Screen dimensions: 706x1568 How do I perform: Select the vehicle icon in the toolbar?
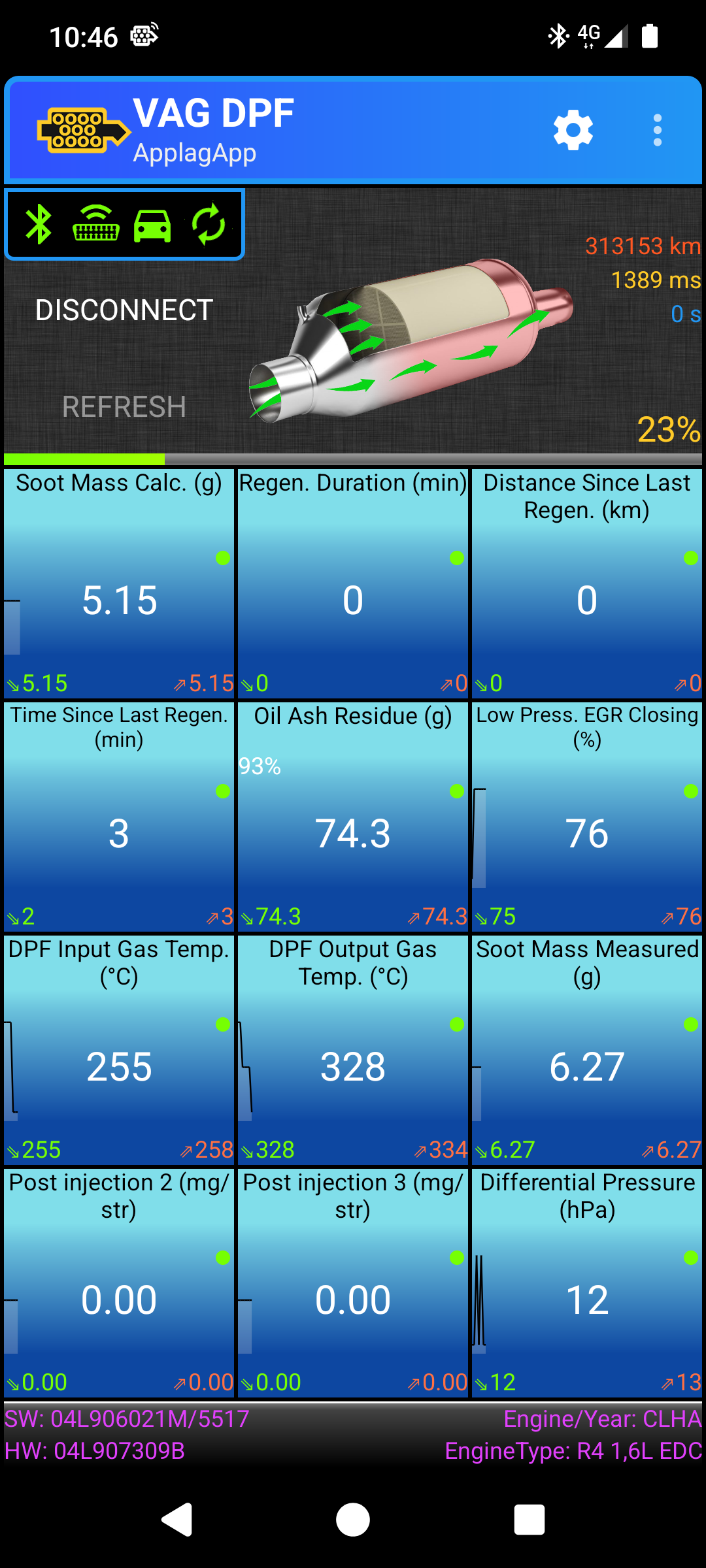pos(152,225)
